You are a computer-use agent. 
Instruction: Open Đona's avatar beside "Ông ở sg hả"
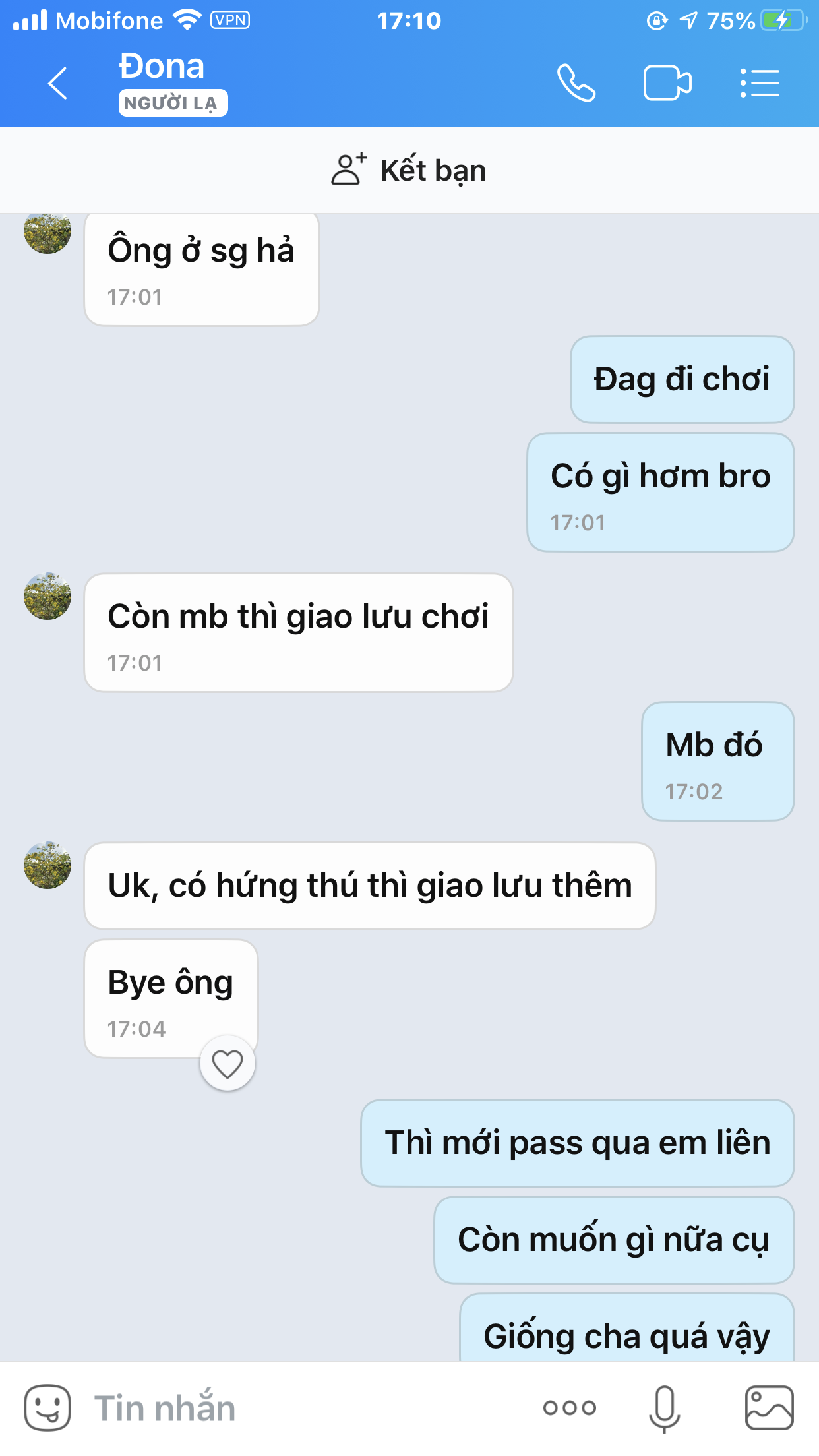click(x=47, y=232)
